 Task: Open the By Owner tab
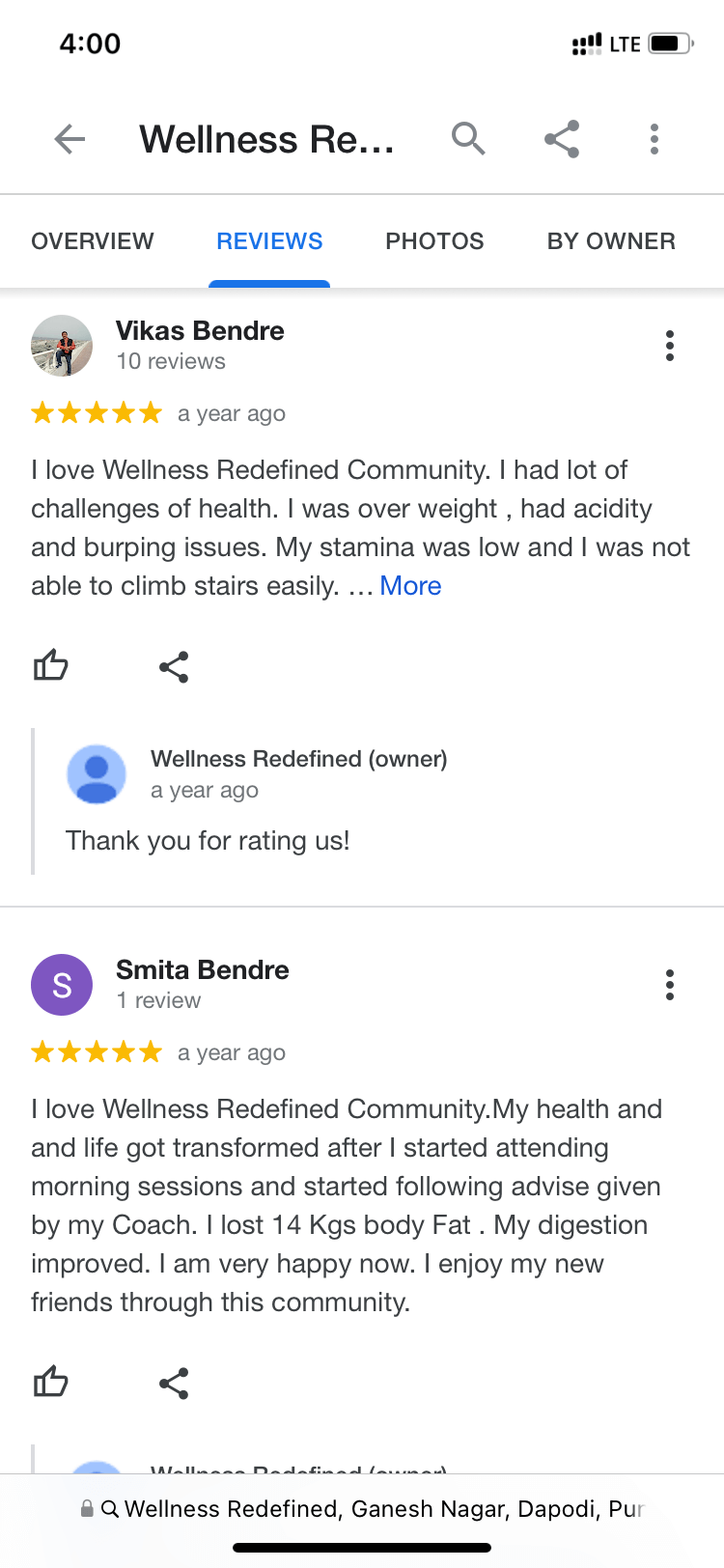click(611, 241)
